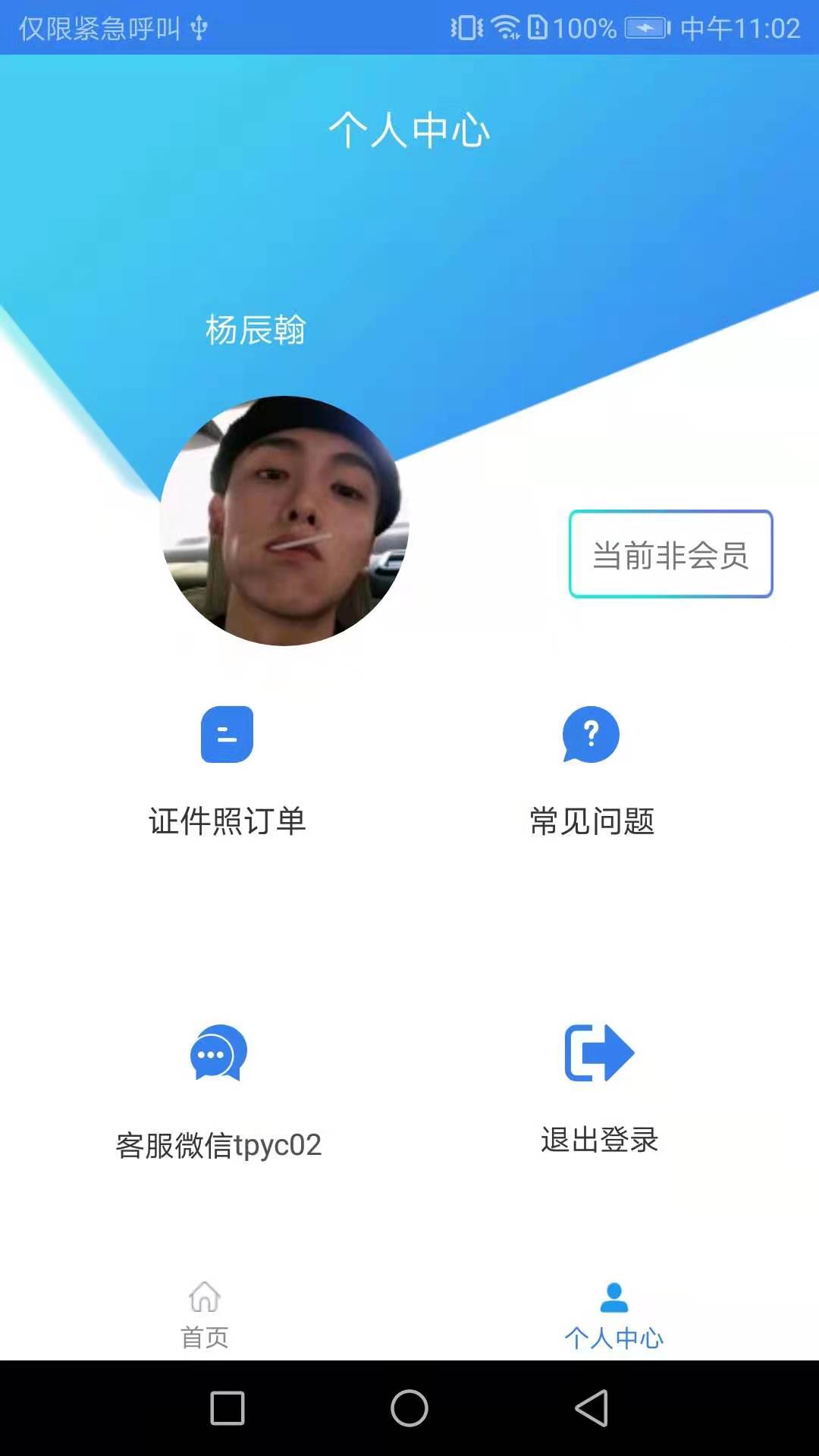Open 客服微信tpyc02 customer service link
Image resolution: width=819 pixels, height=1456 pixels.
click(x=218, y=1146)
